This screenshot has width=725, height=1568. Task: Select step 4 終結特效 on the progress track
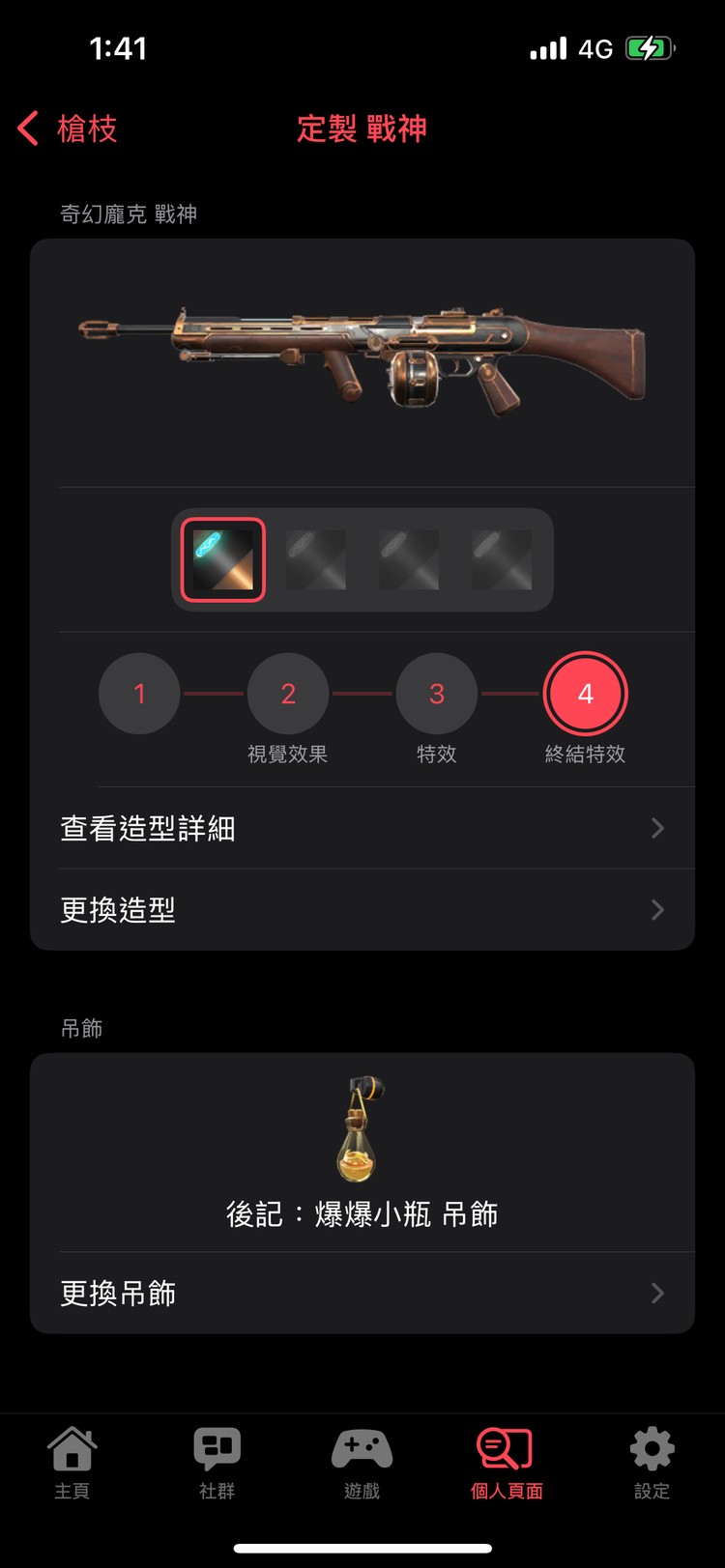(x=585, y=693)
